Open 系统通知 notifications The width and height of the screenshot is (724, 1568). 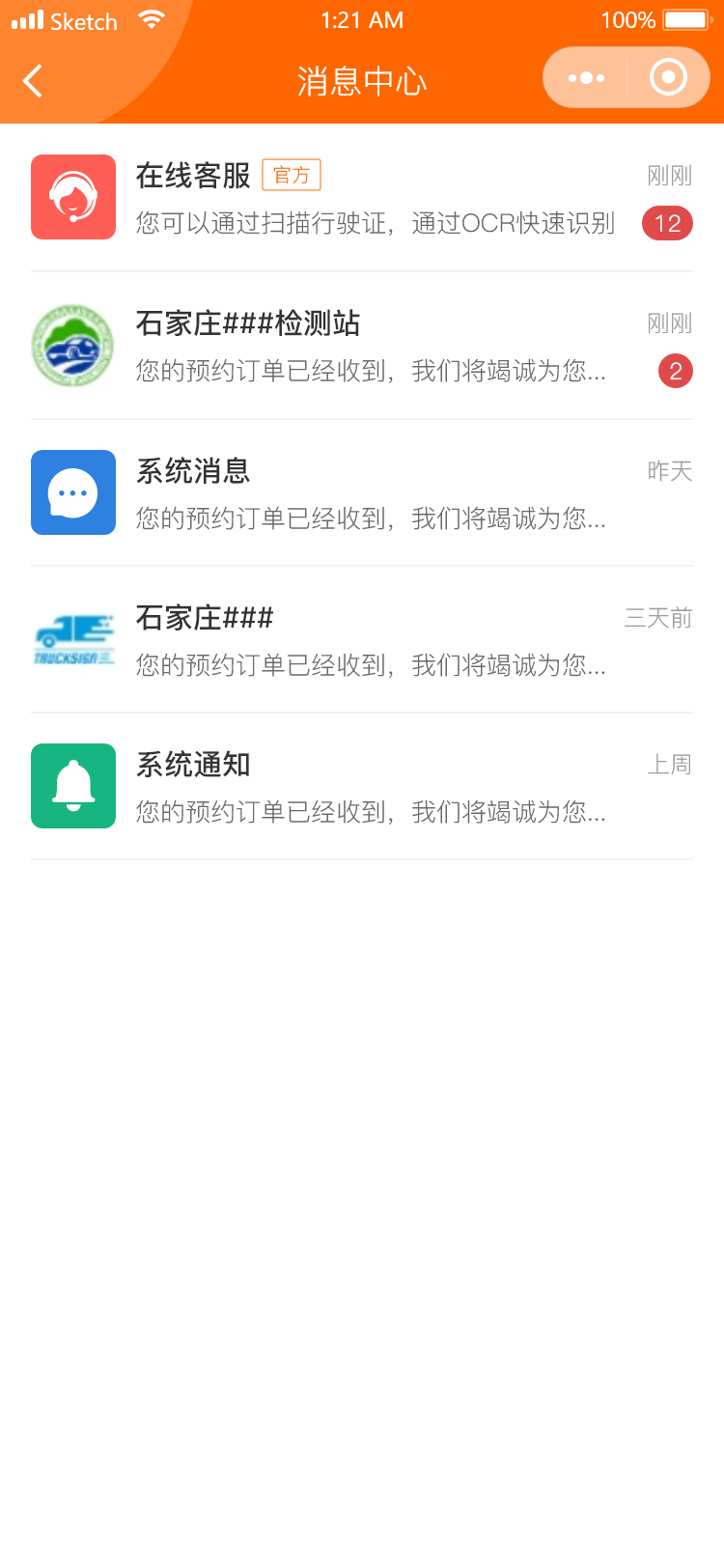pyautogui.click(x=362, y=787)
